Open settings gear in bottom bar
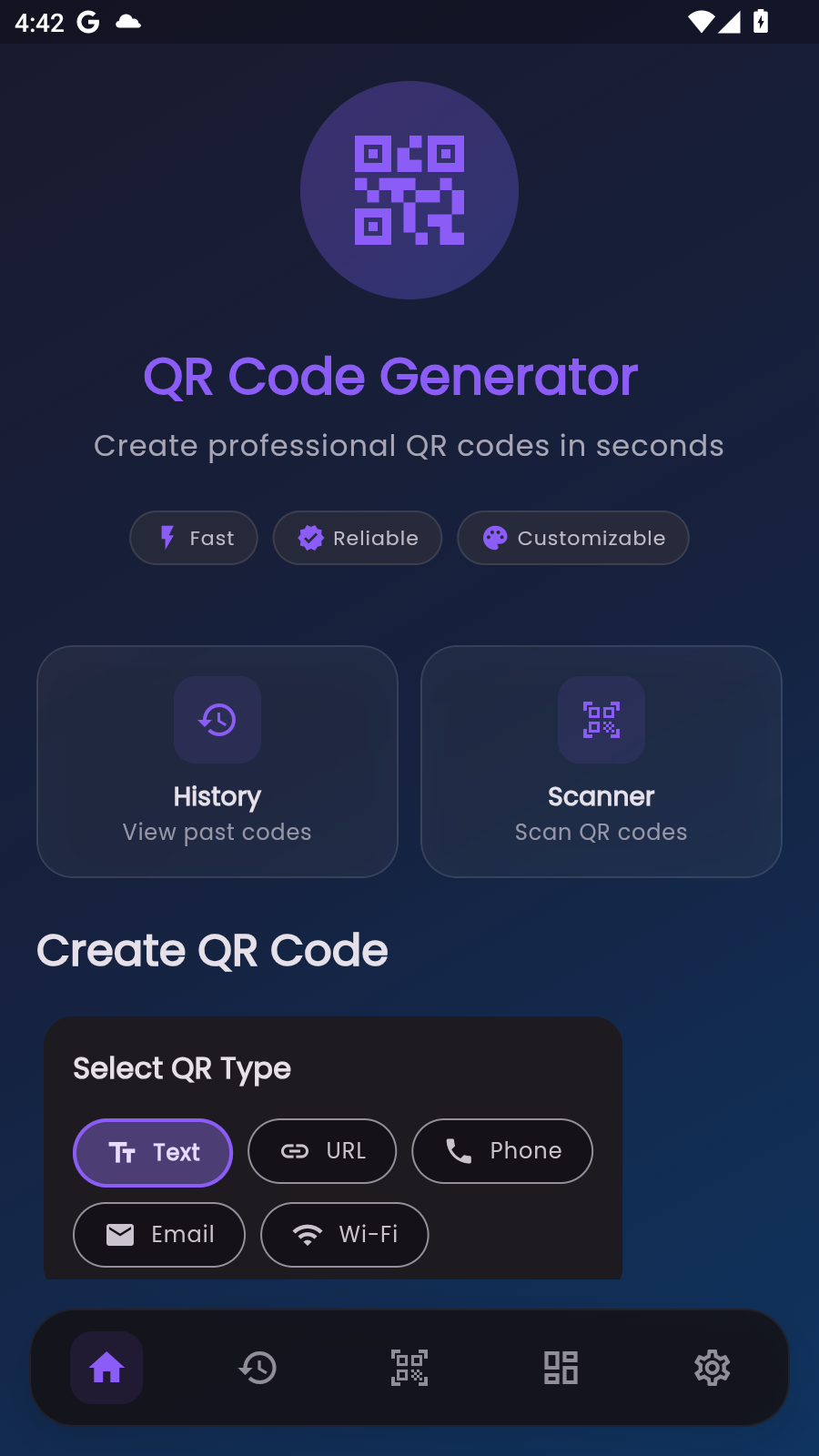This screenshot has width=819, height=1456. pos(713,1368)
